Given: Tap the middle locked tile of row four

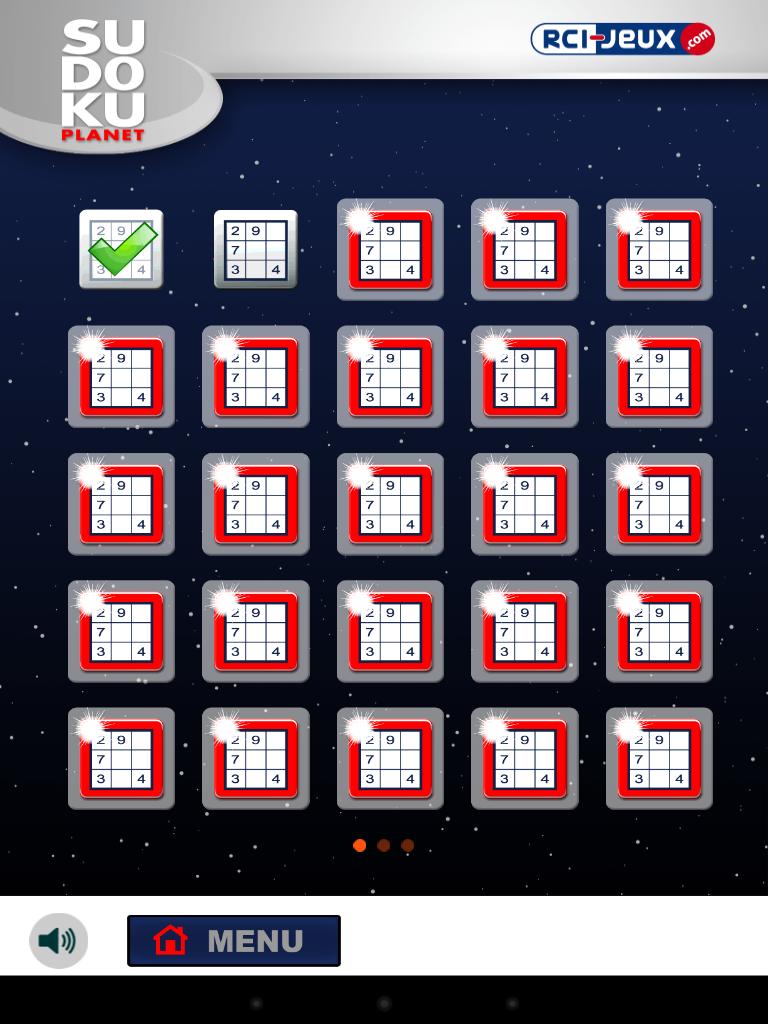Looking at the screenshot, I should 389,630.
